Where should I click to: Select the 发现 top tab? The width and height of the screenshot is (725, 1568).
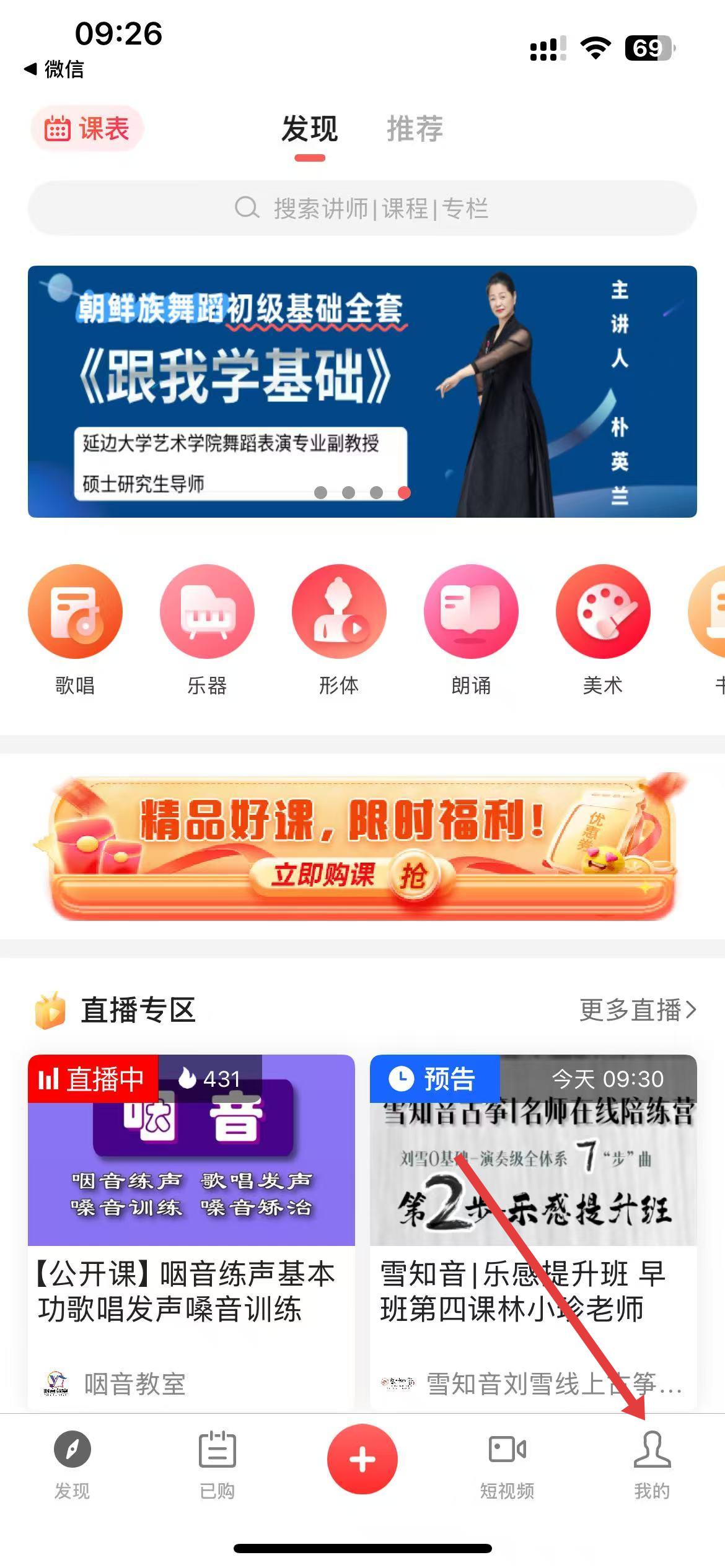[309, 129]
